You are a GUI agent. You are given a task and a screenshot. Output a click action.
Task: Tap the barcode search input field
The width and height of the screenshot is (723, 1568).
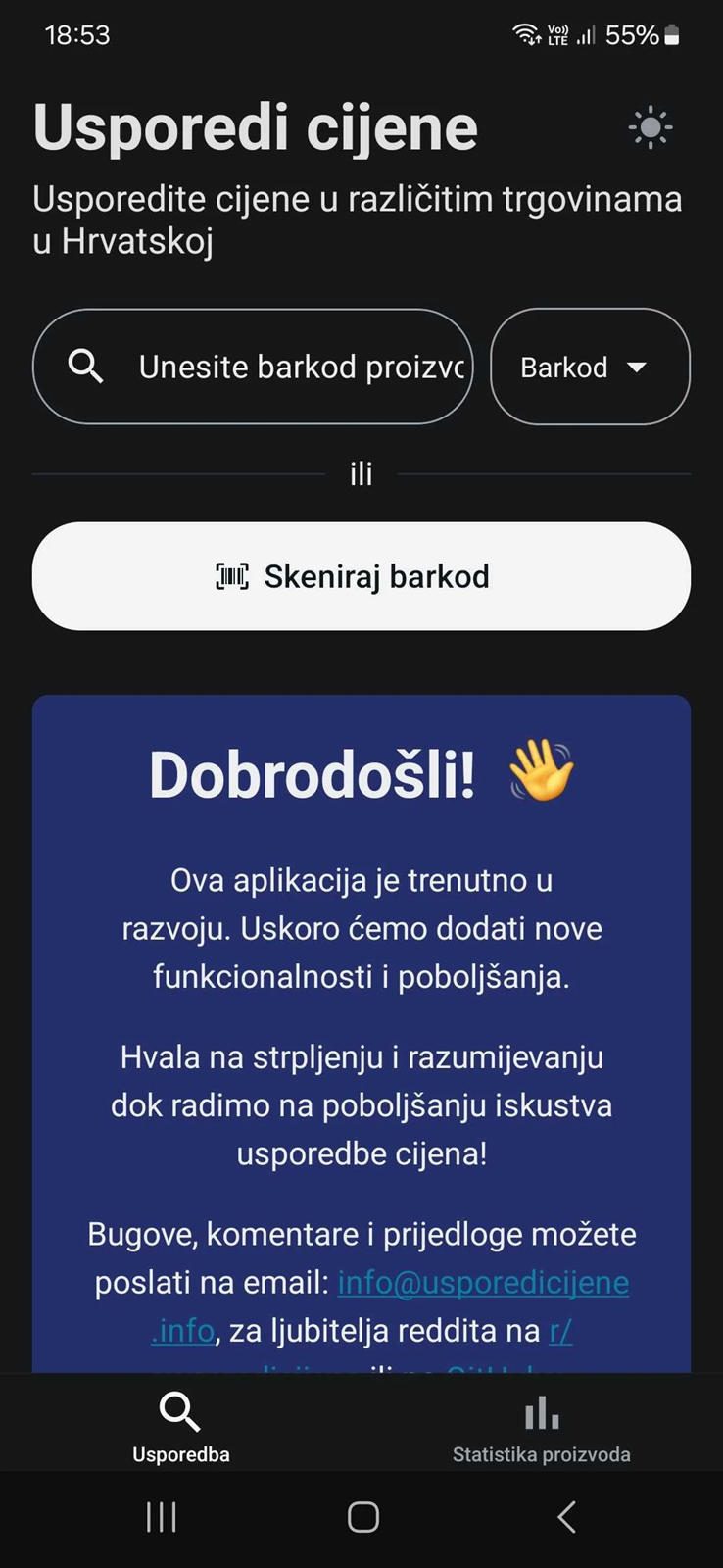253,367
